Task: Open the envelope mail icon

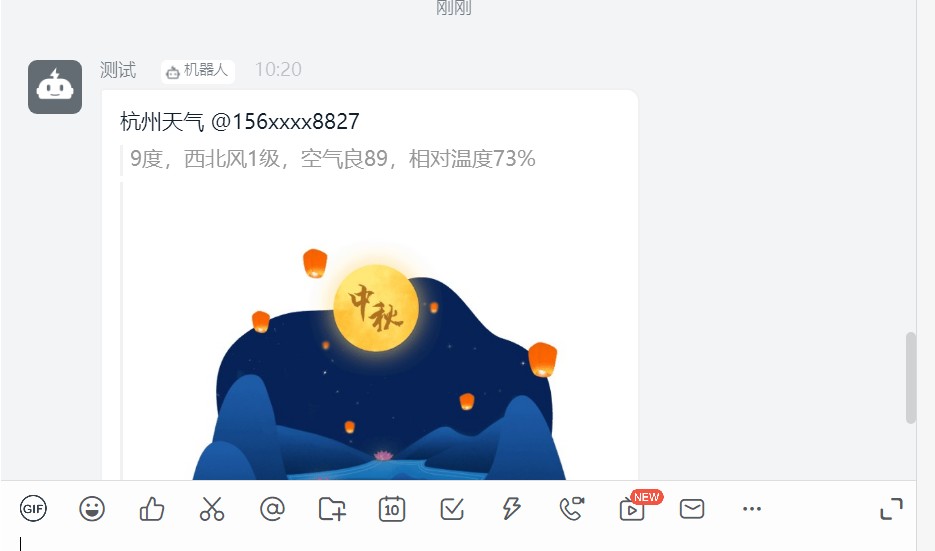Action: [692, 509]
